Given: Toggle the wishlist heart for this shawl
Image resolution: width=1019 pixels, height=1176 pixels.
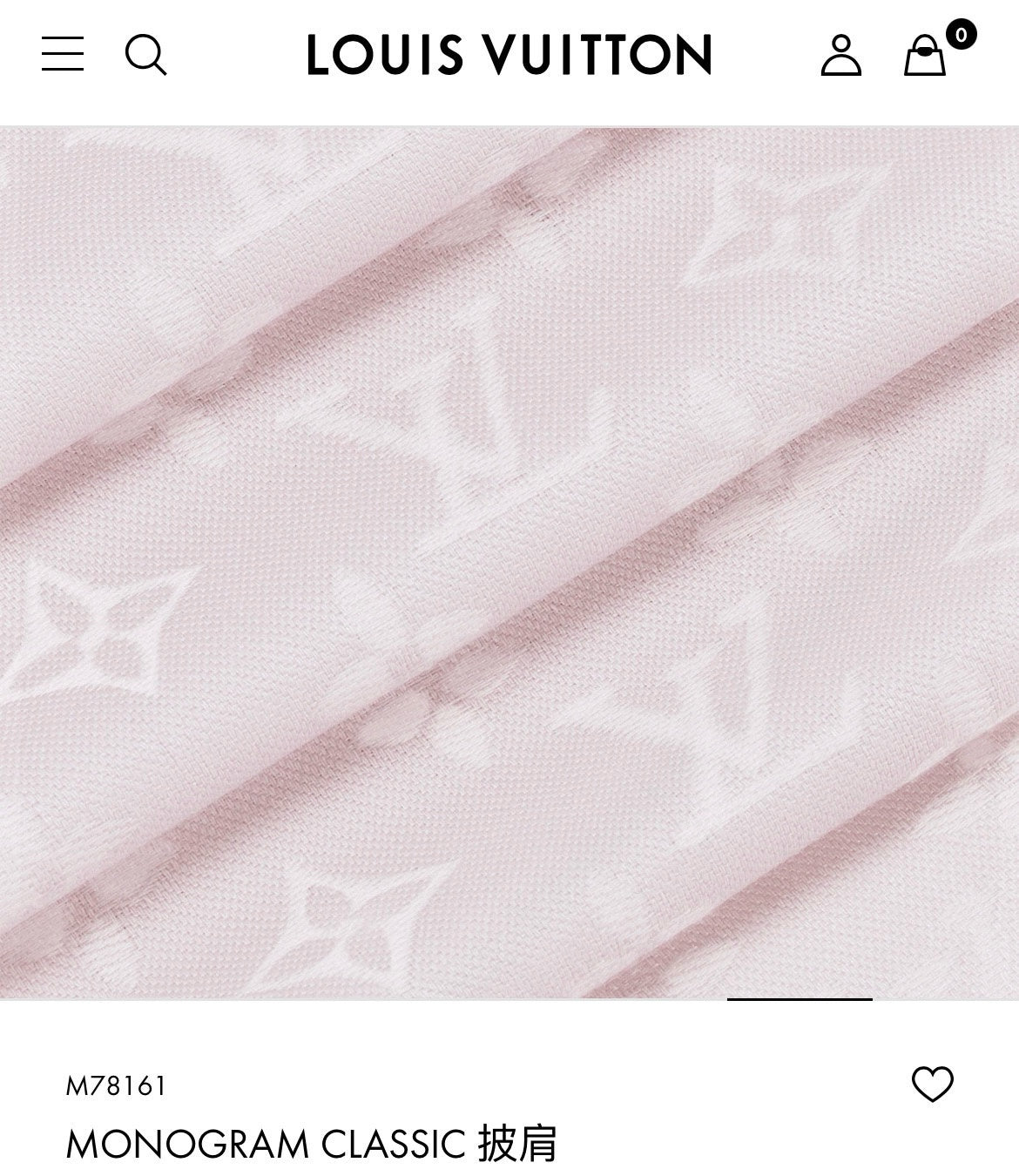Looking at the screenshot, I should [933, 1083].
